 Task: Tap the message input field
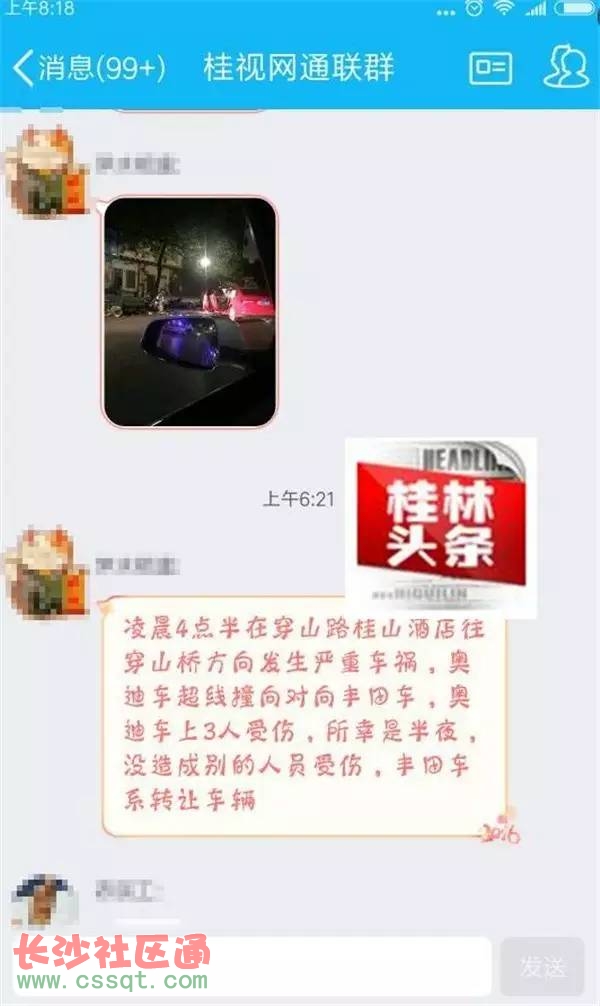click(300, 966)
